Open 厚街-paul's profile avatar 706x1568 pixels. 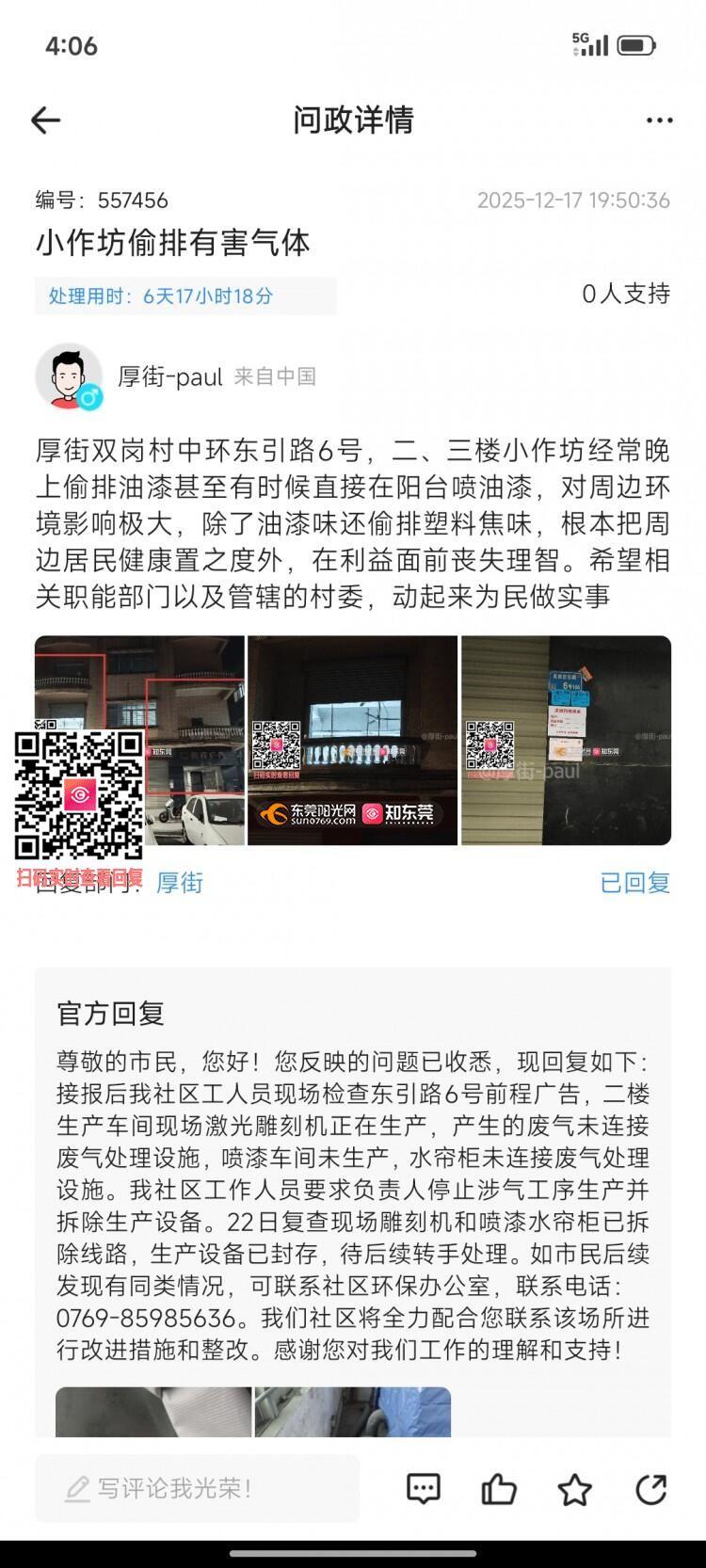pyautogui.click(x=69, y=376)
